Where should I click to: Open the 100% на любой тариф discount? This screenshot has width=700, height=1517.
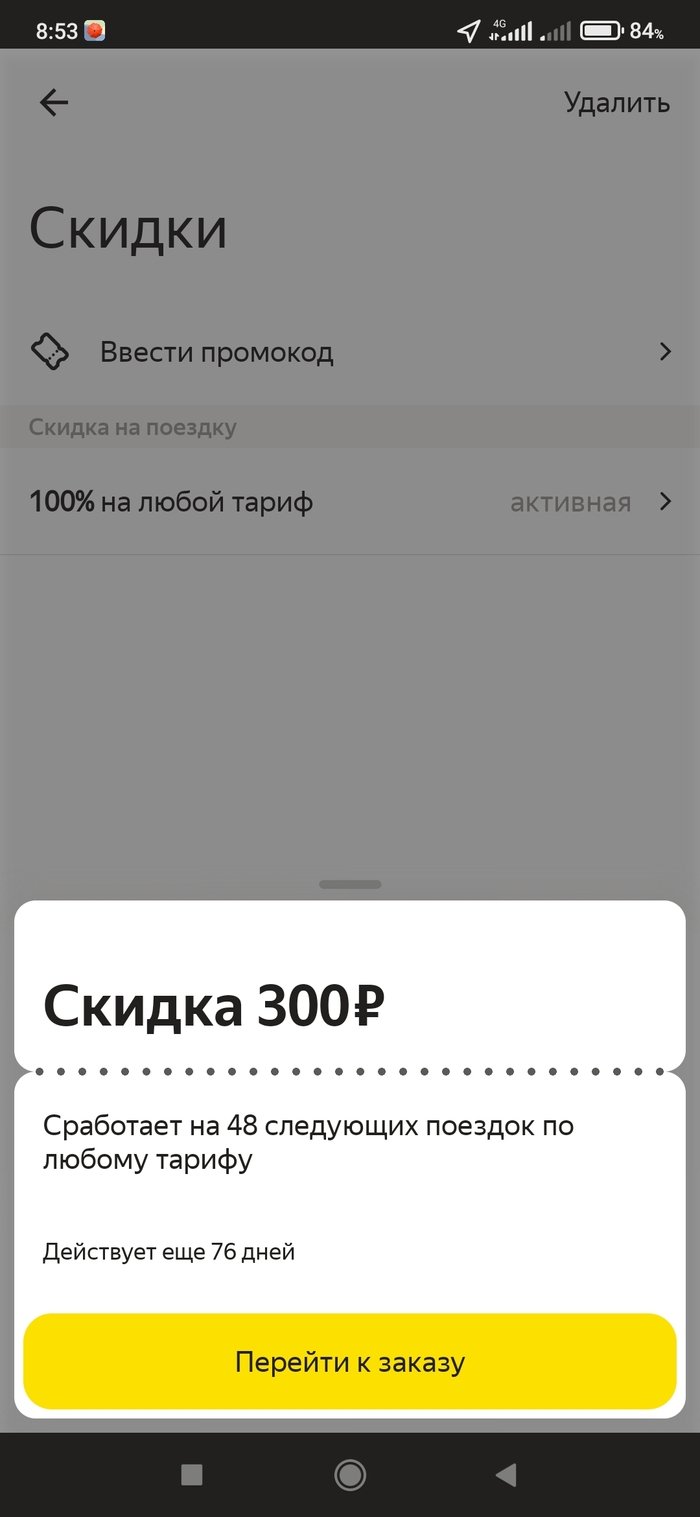tap(350, 502)
